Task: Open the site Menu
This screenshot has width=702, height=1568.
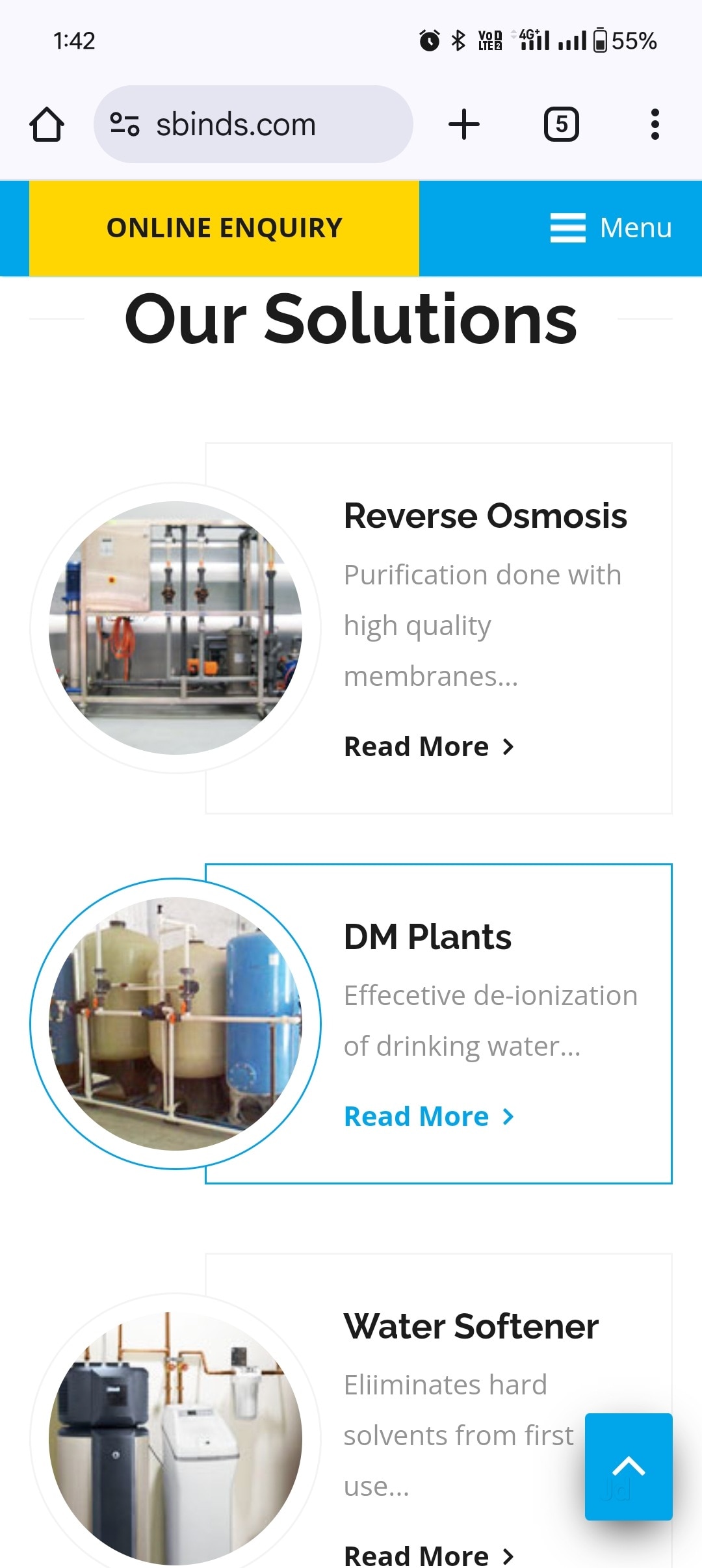Action: click(611, 228)
